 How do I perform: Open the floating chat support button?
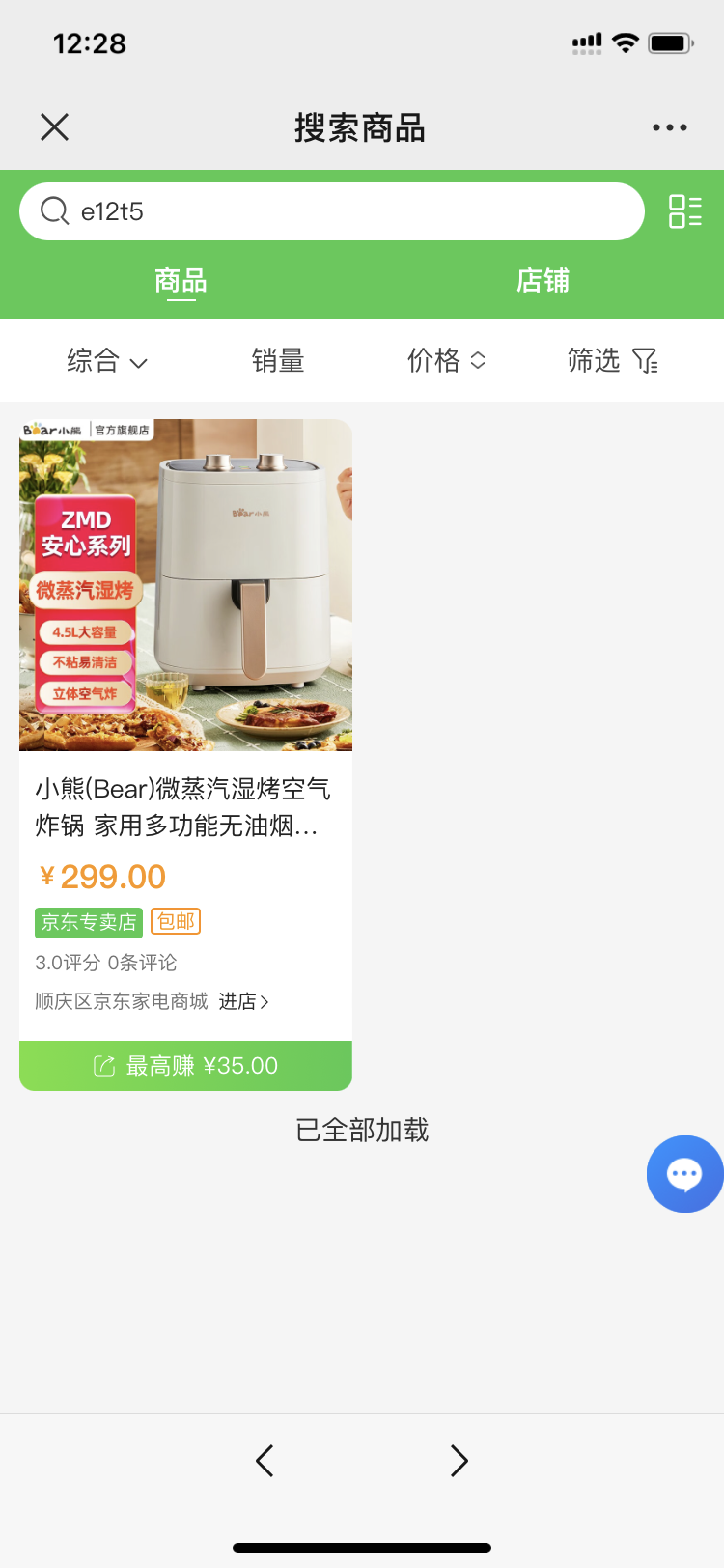[x=684, y=1174]
